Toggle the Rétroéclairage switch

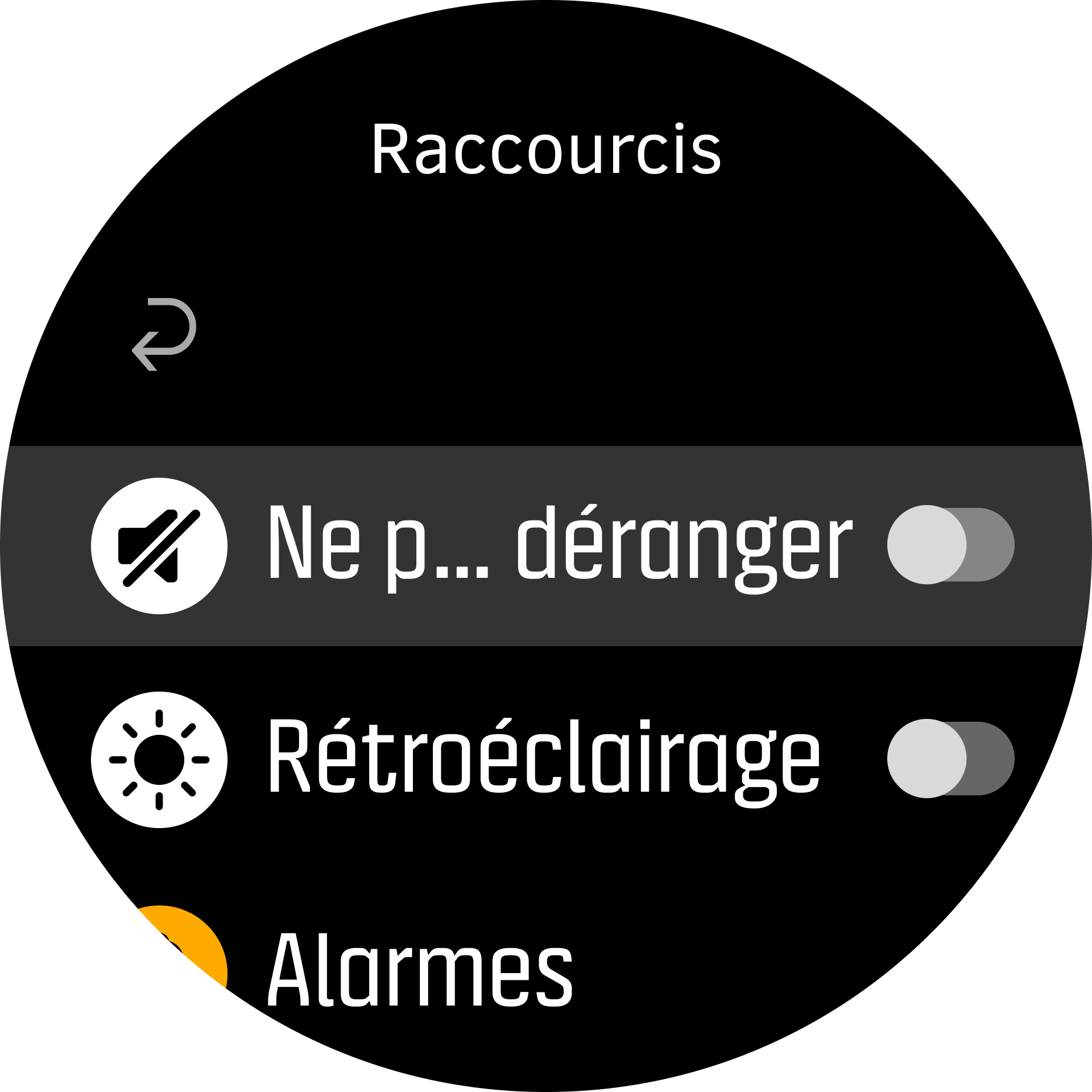coord(950,759)
